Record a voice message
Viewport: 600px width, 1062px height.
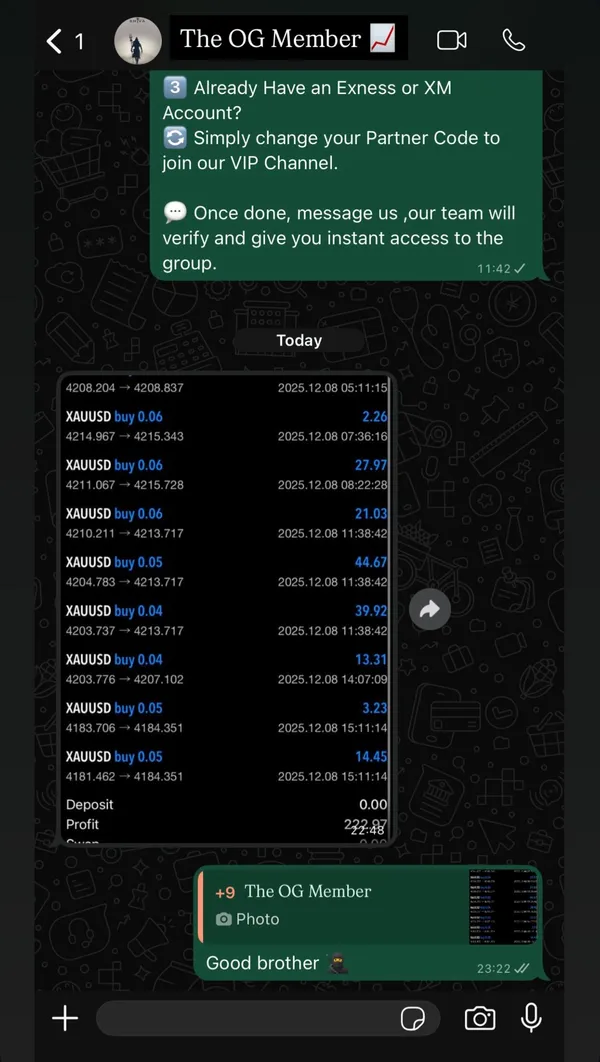tap(532, 1018)
